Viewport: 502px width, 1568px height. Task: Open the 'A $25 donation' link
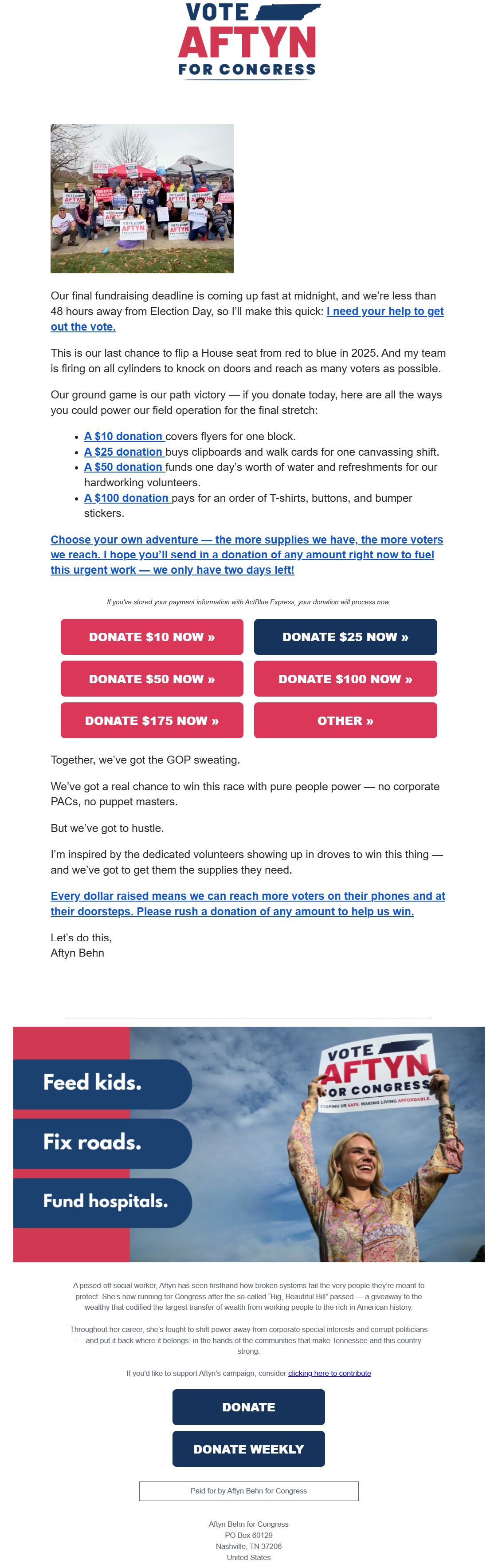coord(123,452)
